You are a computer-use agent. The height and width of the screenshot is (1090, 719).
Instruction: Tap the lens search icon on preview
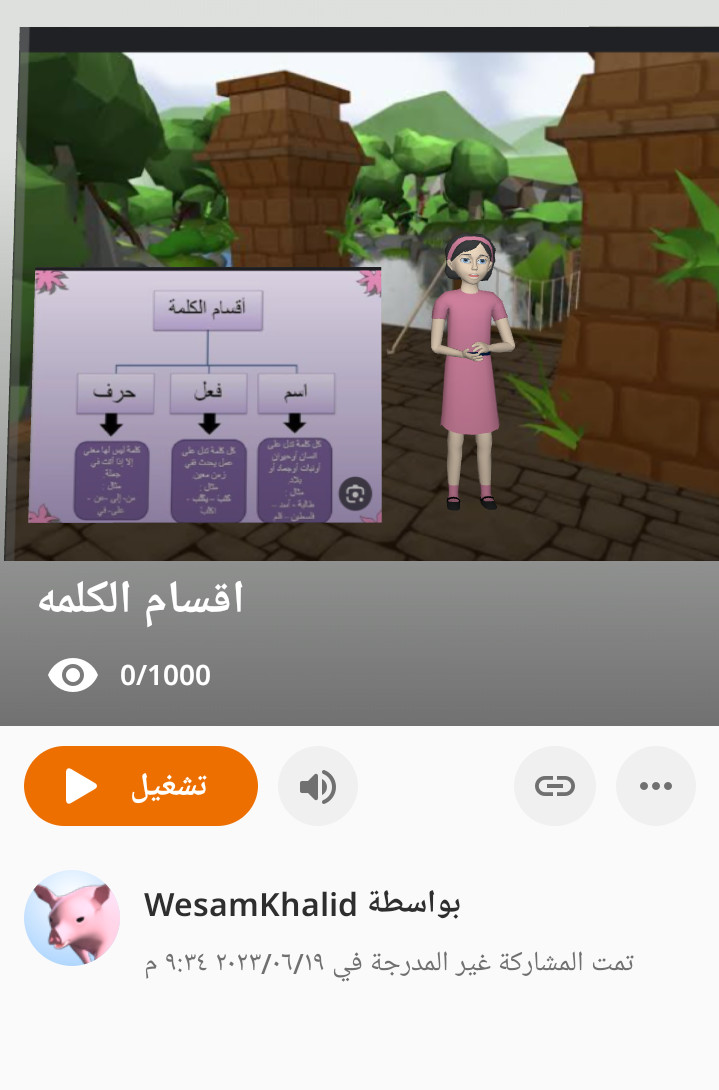coord(356,493)
